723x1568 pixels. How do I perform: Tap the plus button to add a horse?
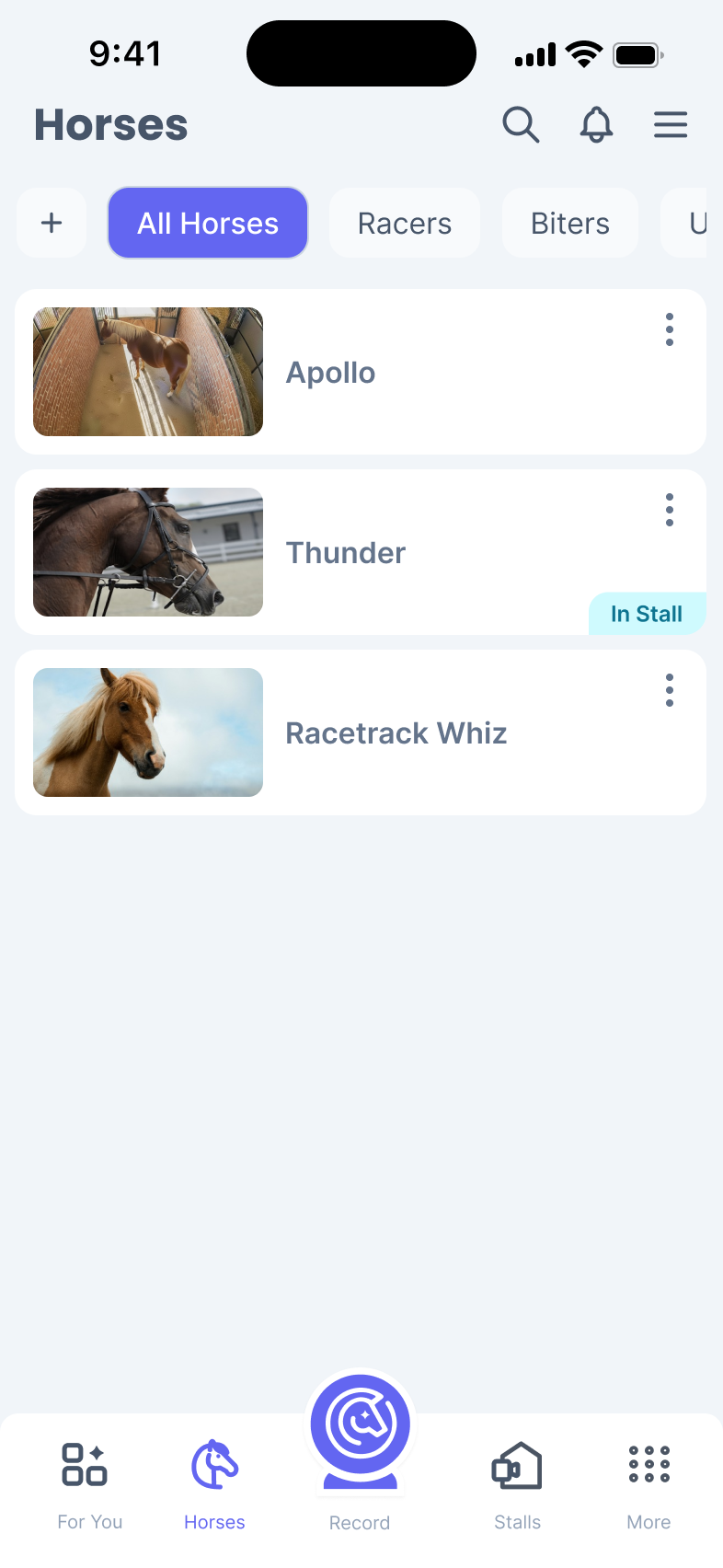tap(52, 222)
